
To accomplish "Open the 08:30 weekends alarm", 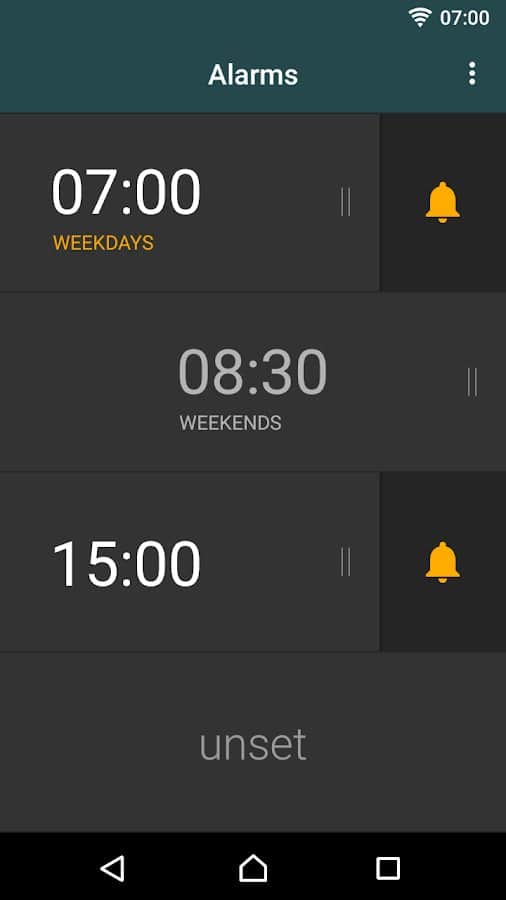I will click(x=253, y=382).
